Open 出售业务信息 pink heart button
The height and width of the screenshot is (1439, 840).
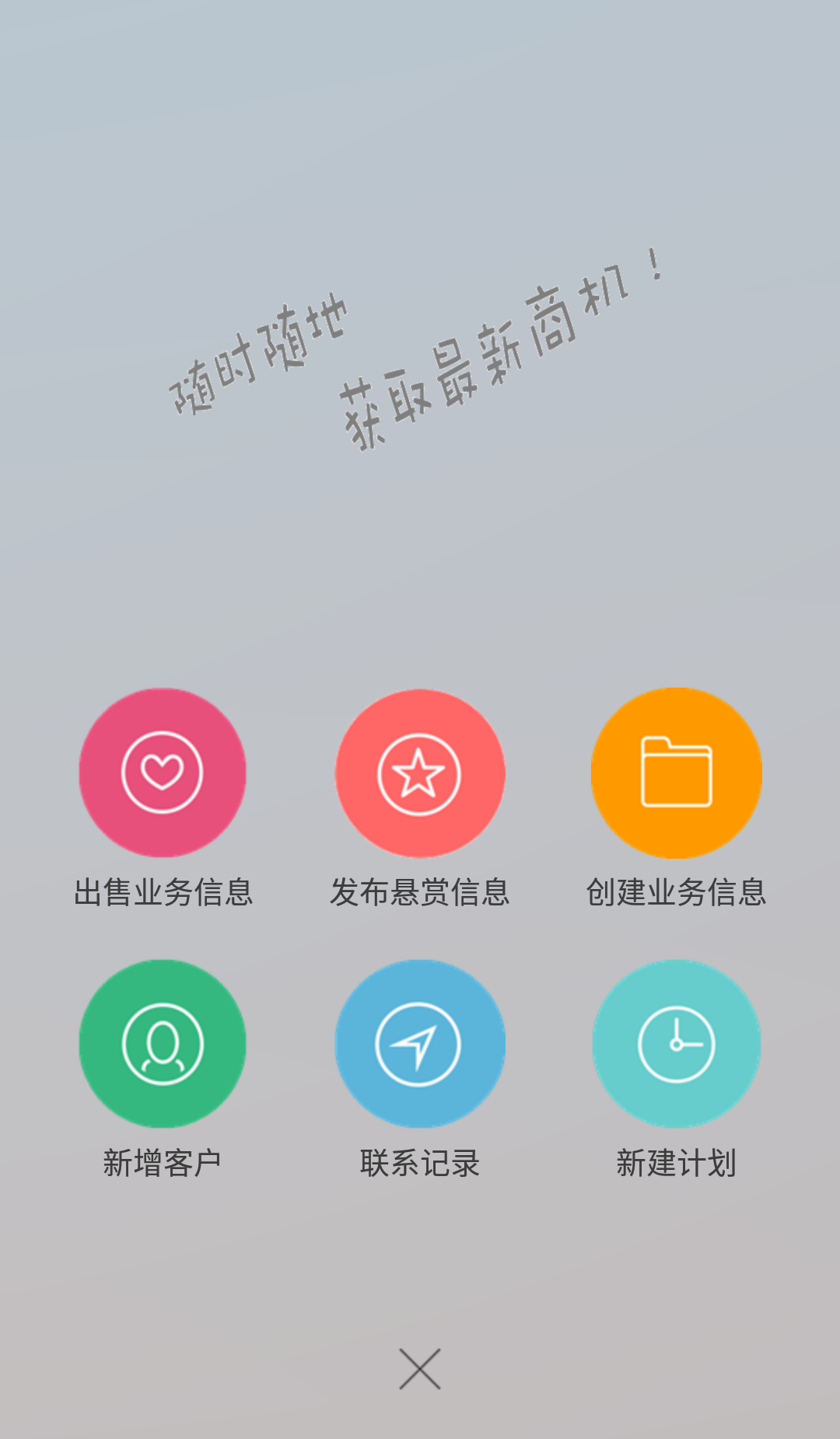[163, 772]
